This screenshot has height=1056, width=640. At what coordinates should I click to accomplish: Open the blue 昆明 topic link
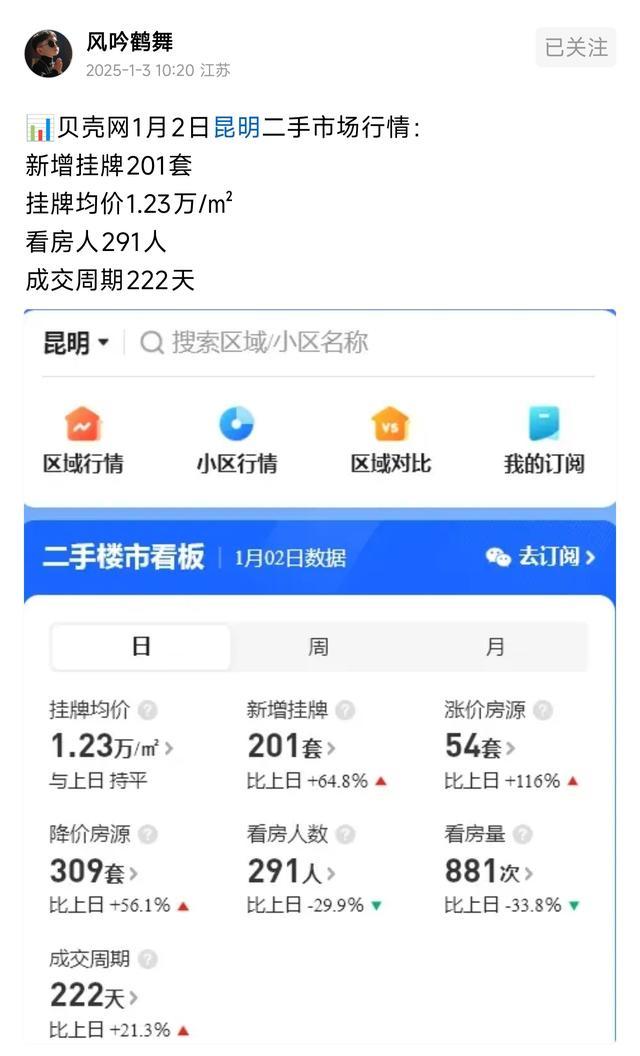236,127
